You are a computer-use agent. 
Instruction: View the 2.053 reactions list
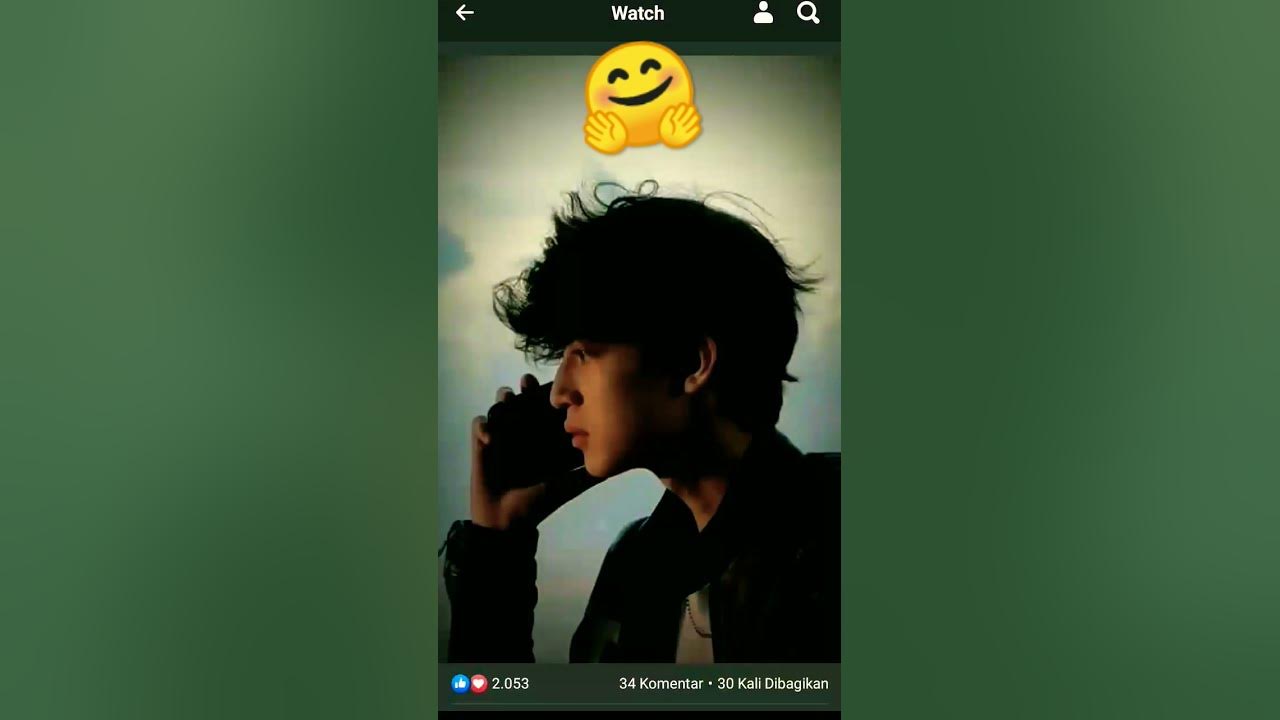pyautogui.click(x=490, y=684)
